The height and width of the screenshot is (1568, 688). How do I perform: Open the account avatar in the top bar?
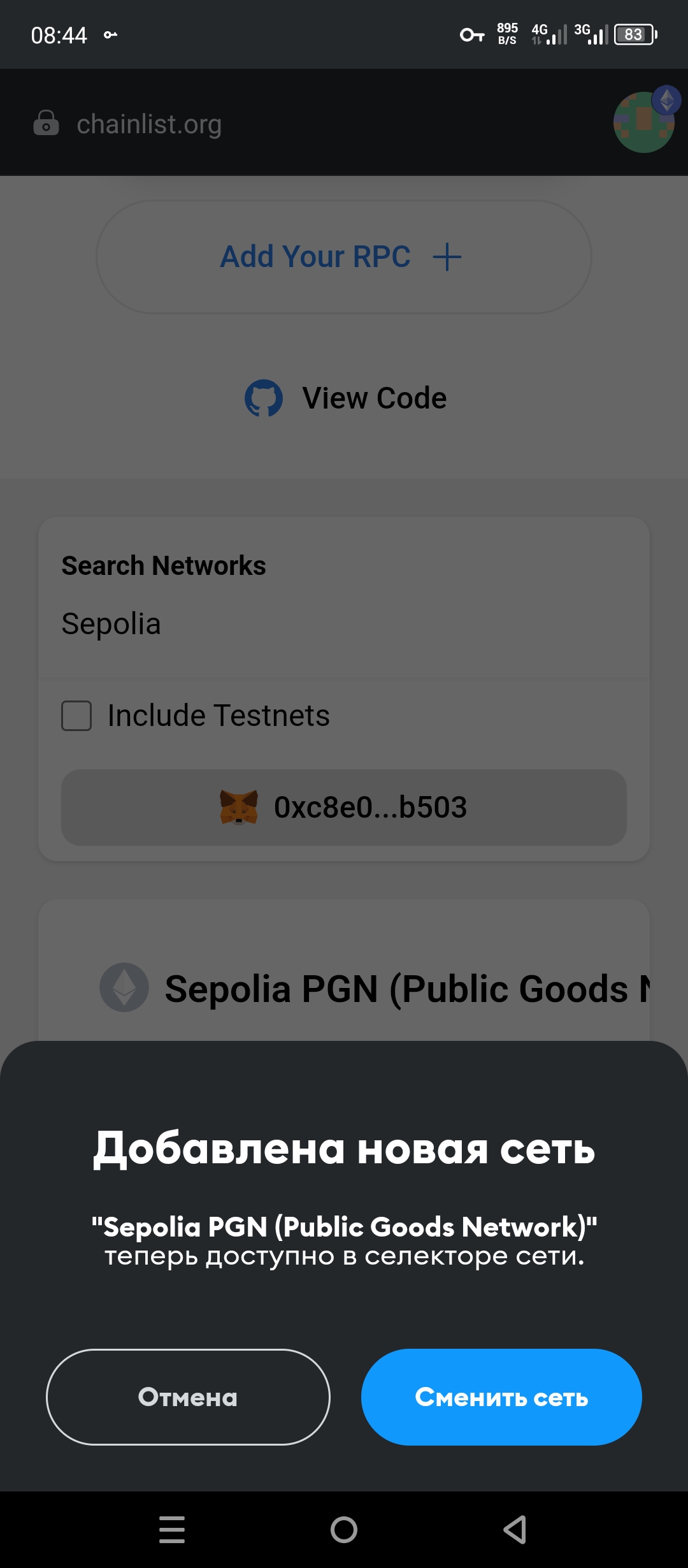pos(644,121)
